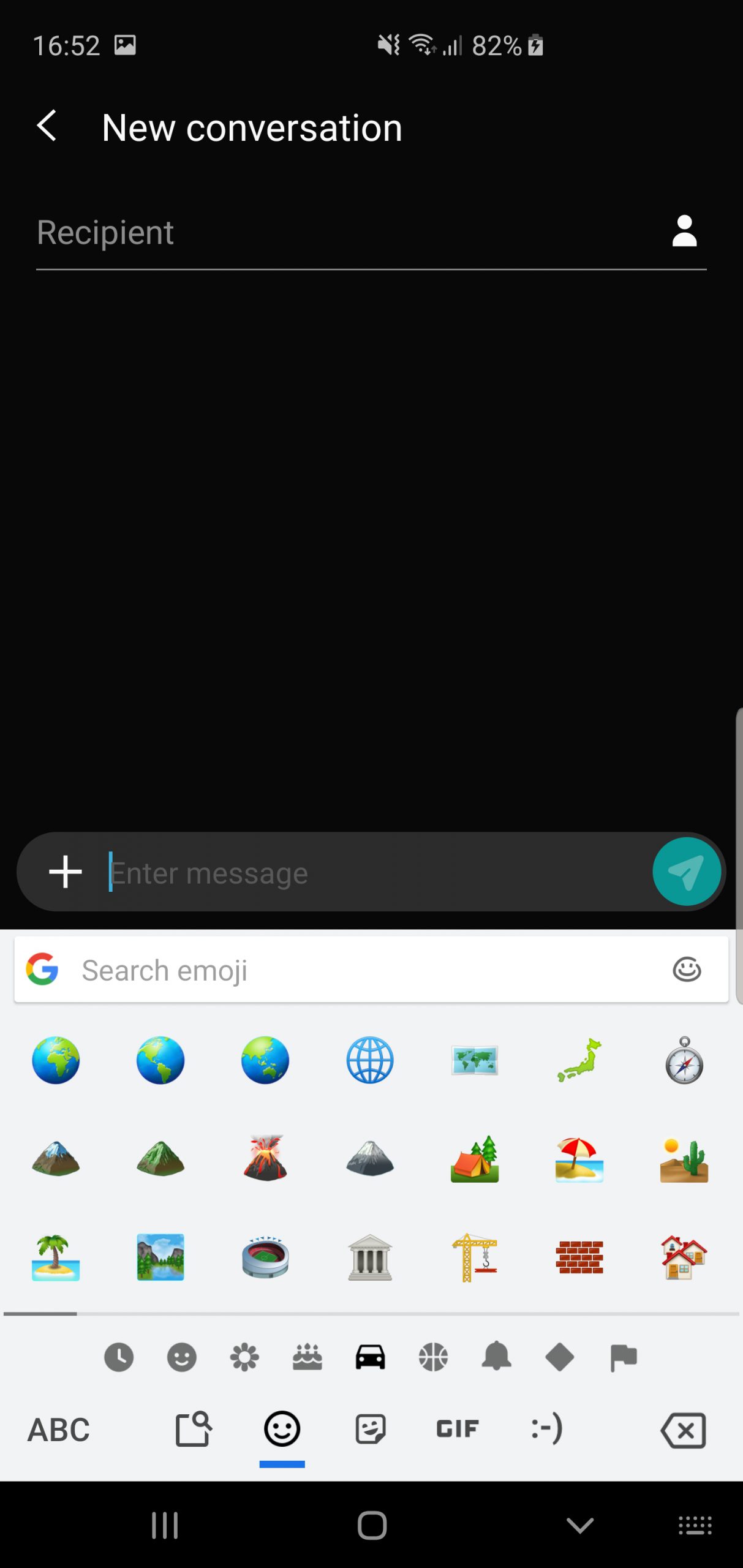Tap the Enter message field
743x1568 pixels.
377,873
